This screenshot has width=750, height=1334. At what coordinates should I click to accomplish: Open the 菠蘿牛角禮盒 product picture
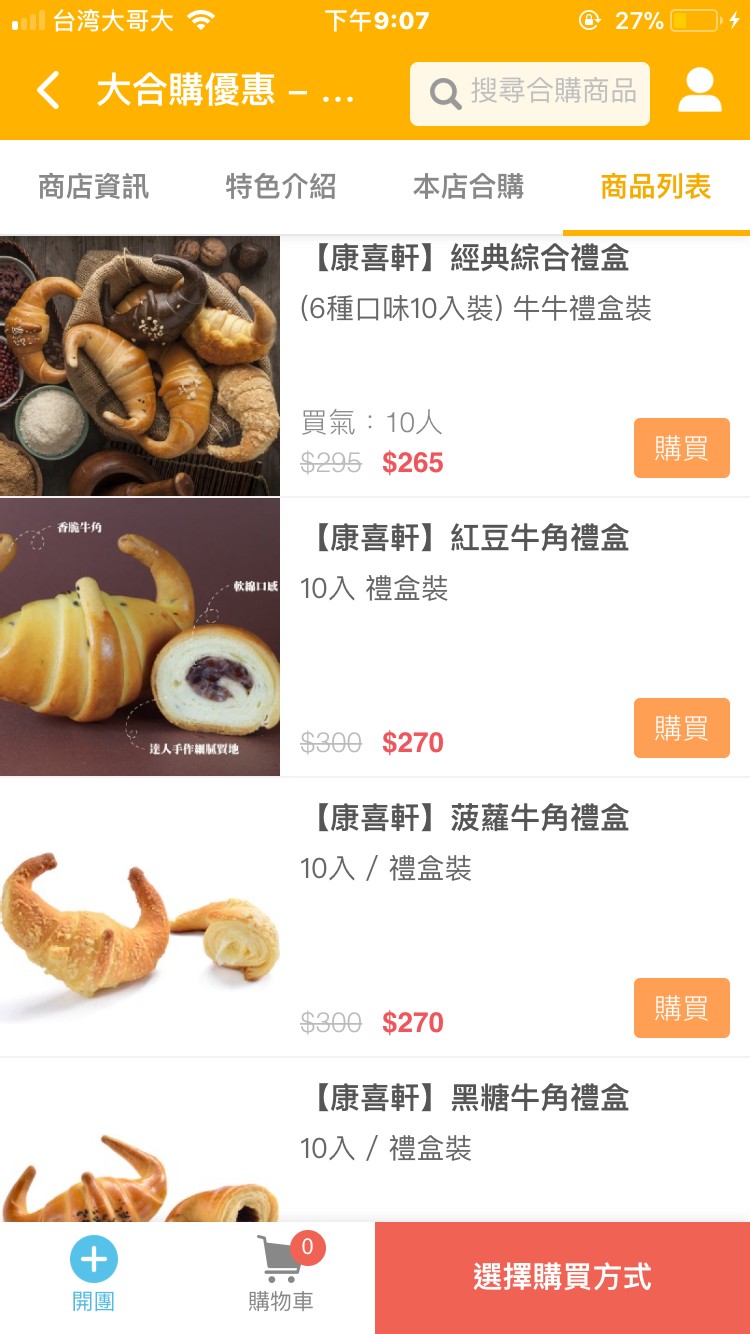point(140,917)
